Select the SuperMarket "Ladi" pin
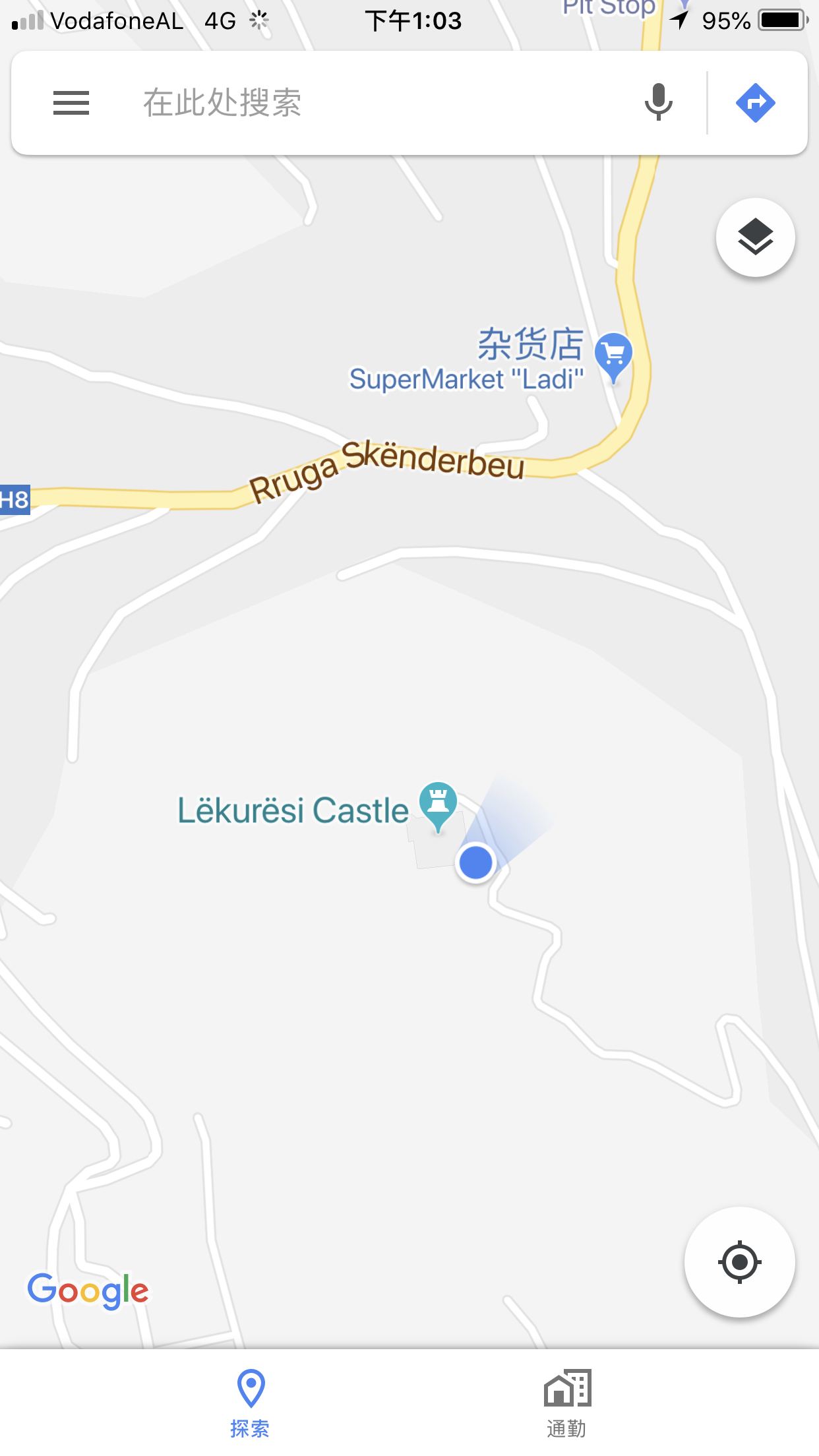The height and width of the screenshot is (1456, 819). point(613,355)
